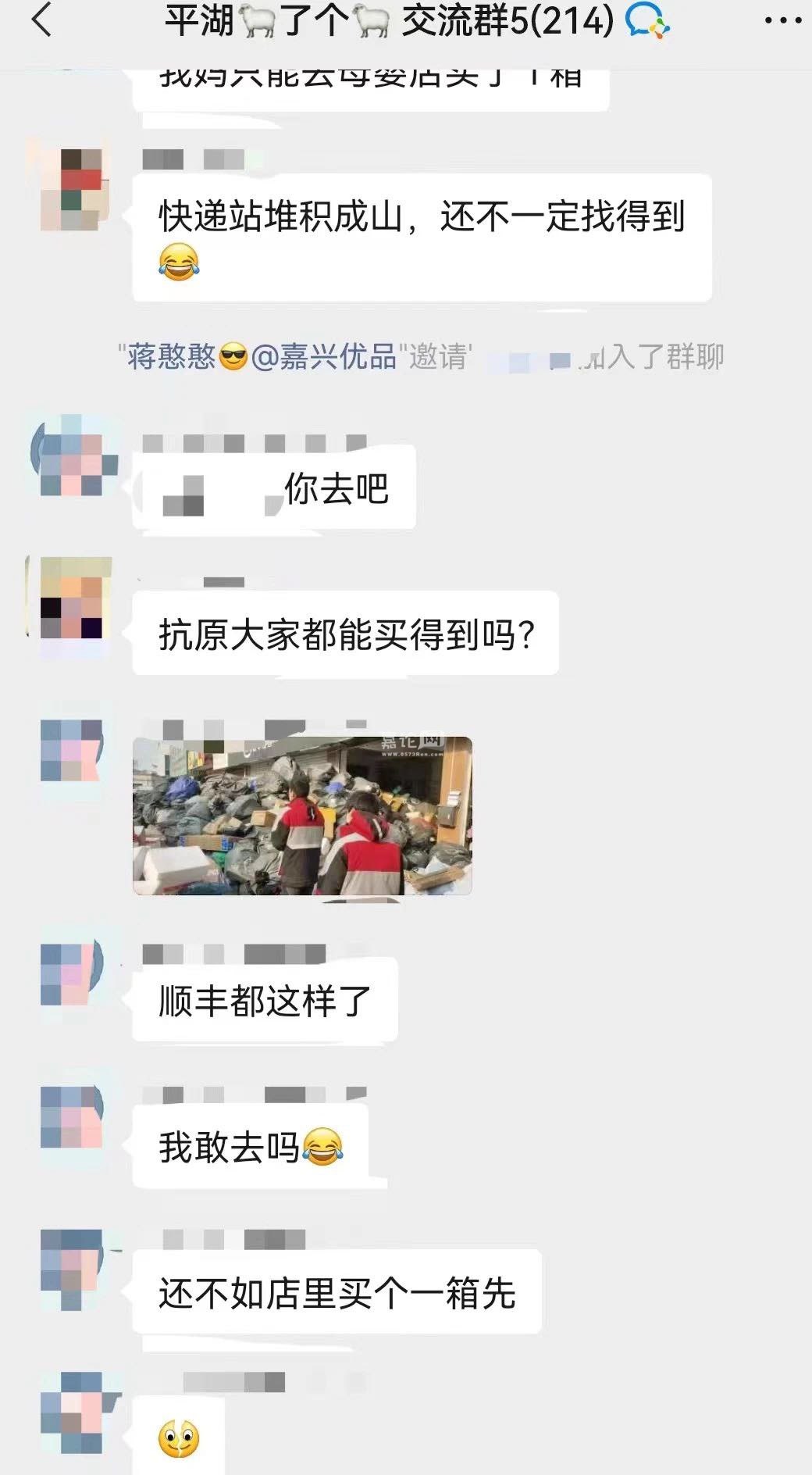Open the group chat's three-dot menu
Viewport: 812px width, 1475px height.
coord(782,21)
